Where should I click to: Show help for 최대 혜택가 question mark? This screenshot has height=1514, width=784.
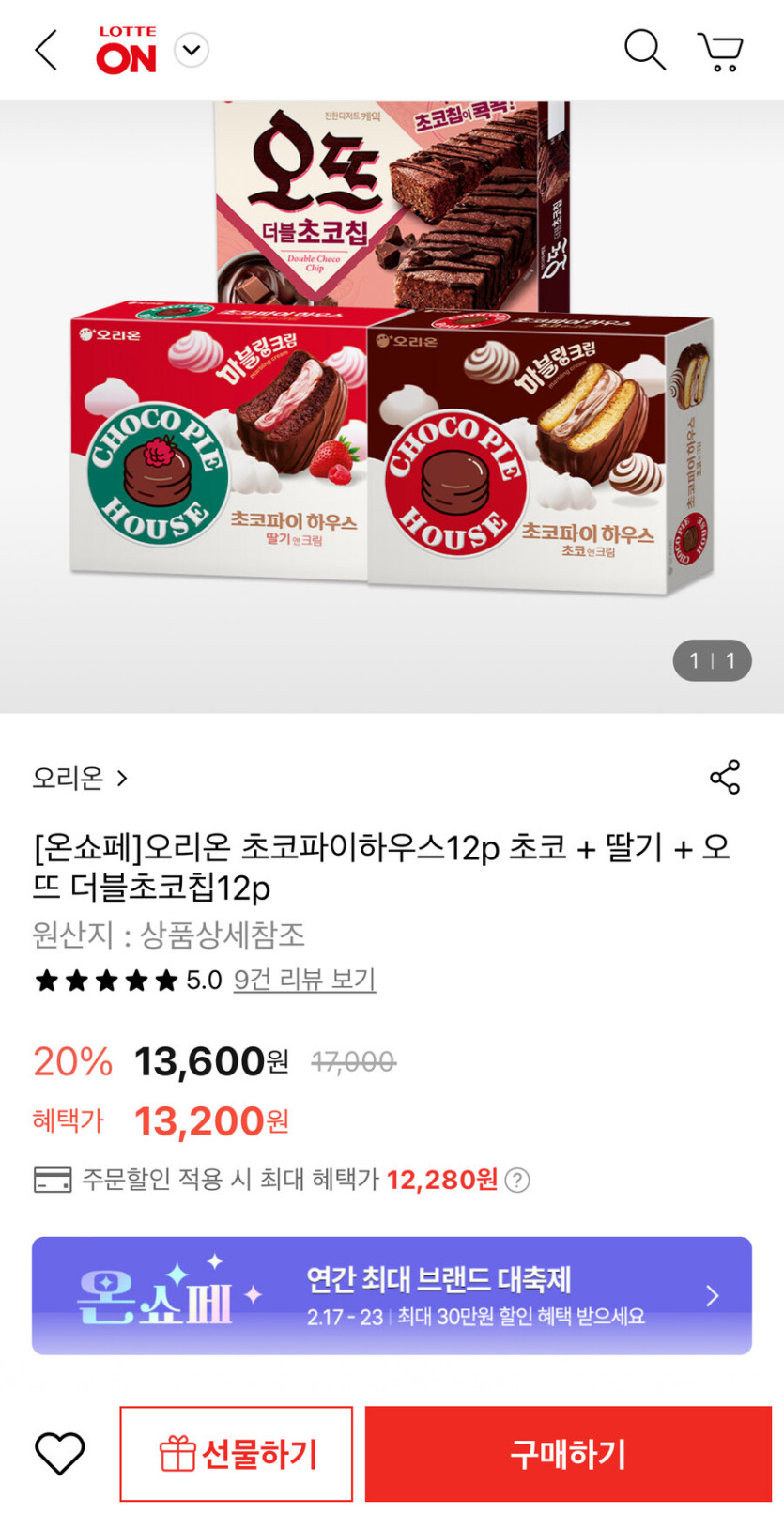pos(517,1180)
